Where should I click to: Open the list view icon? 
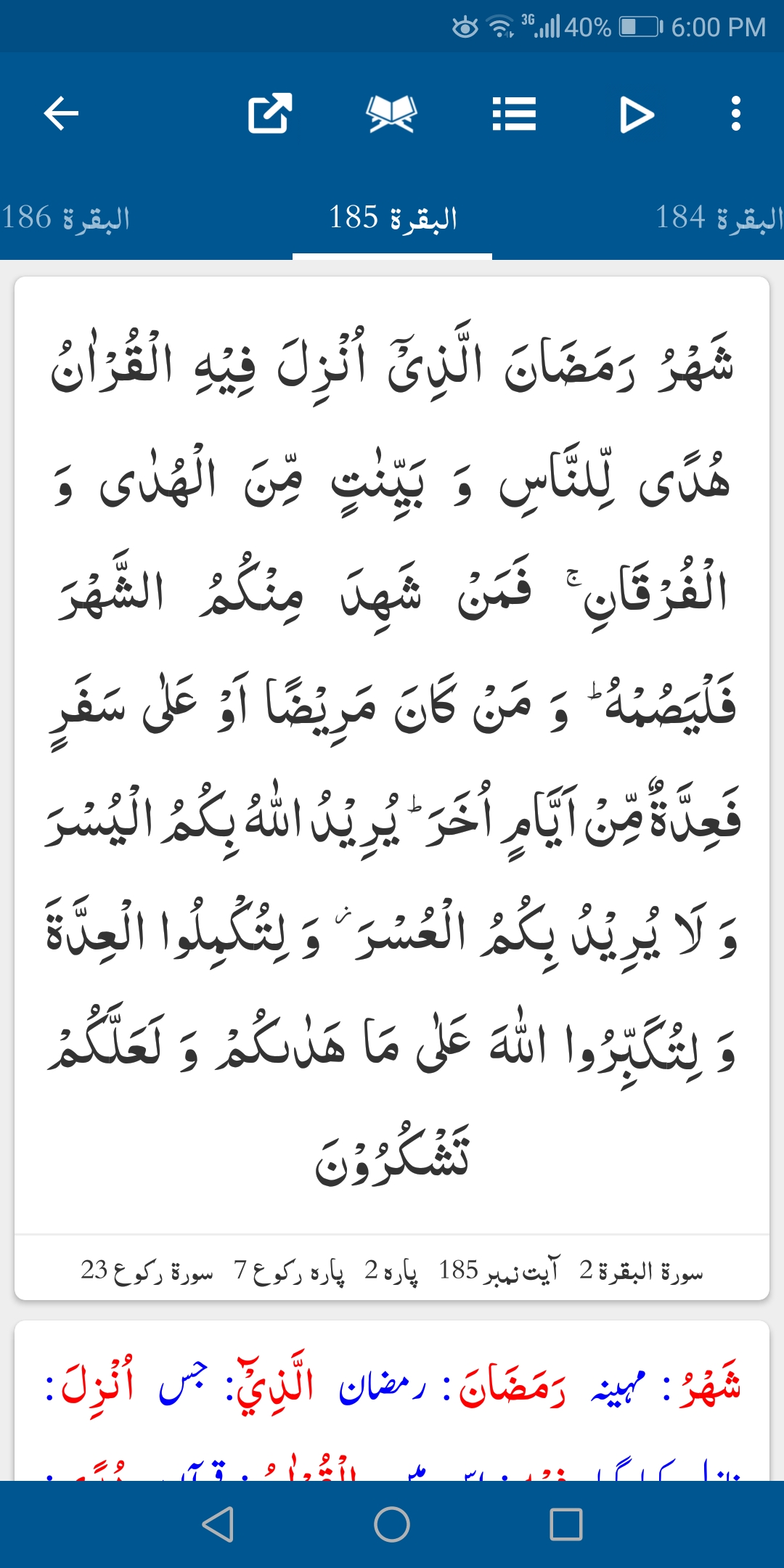click(514, 114)
